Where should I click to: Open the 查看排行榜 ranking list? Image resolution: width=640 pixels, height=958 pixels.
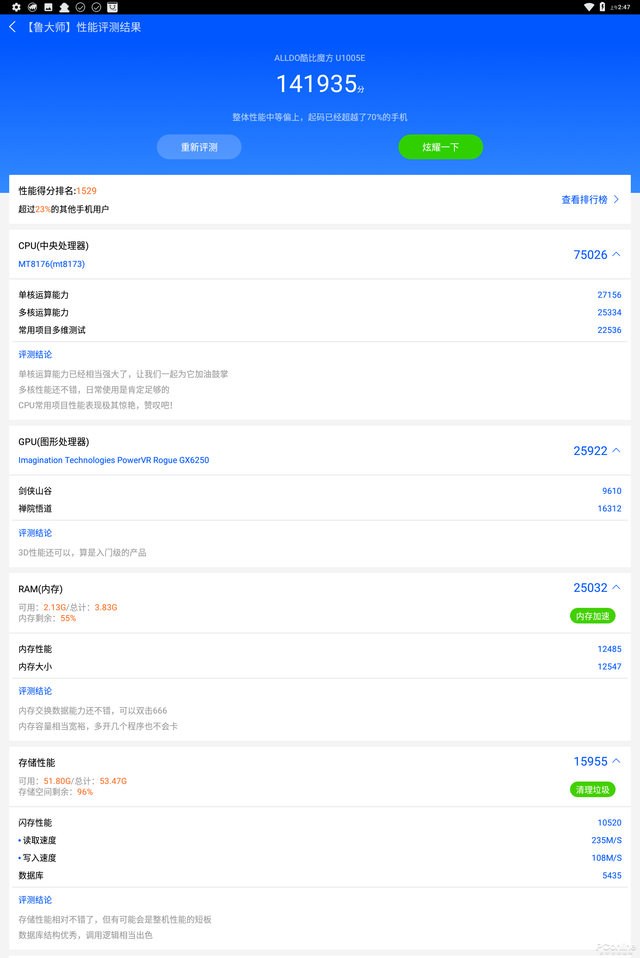(590, 200)
